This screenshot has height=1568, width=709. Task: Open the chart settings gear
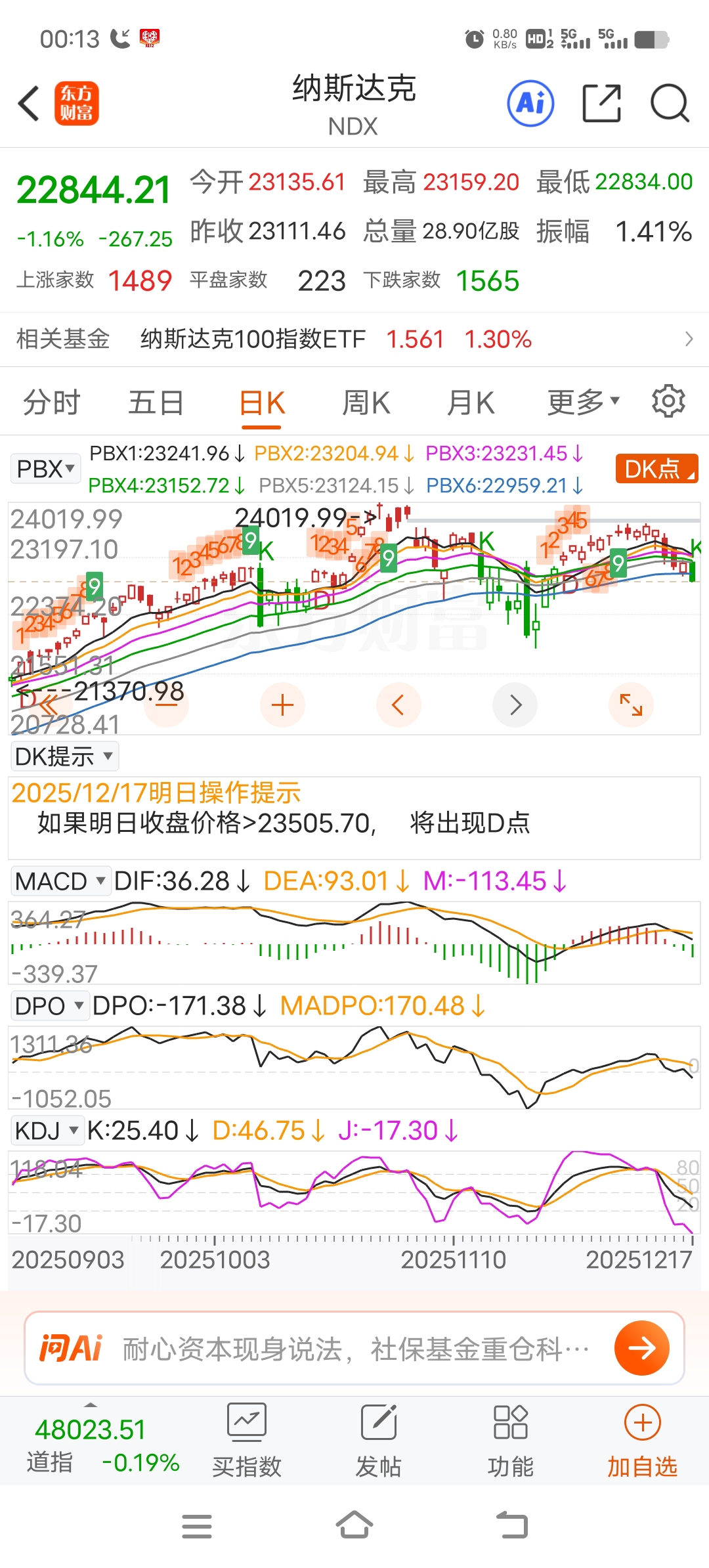[x=668, y=401]
